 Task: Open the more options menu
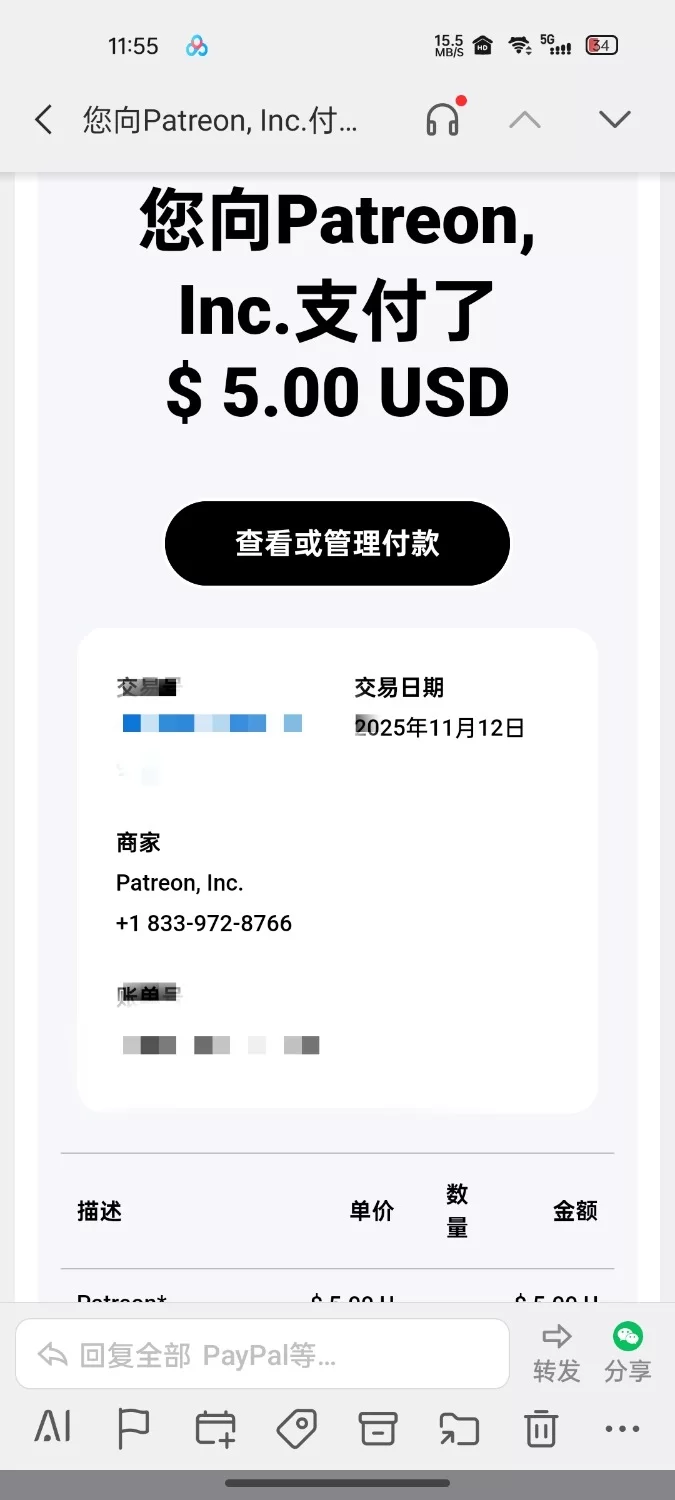pyautogui.click(x=622, y=1429)
